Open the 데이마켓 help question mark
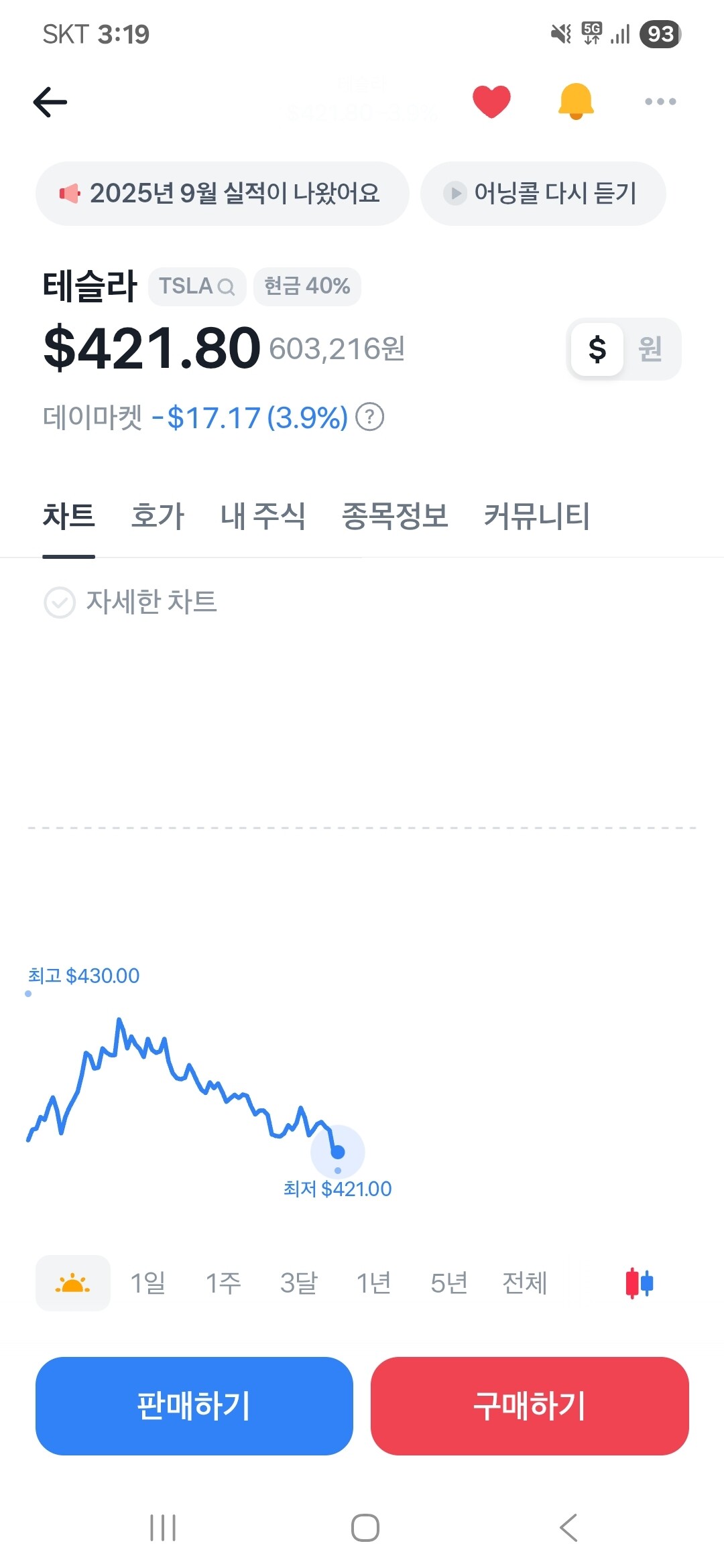Viewport: 724px width, 1568px height. (x=369, y=417)
